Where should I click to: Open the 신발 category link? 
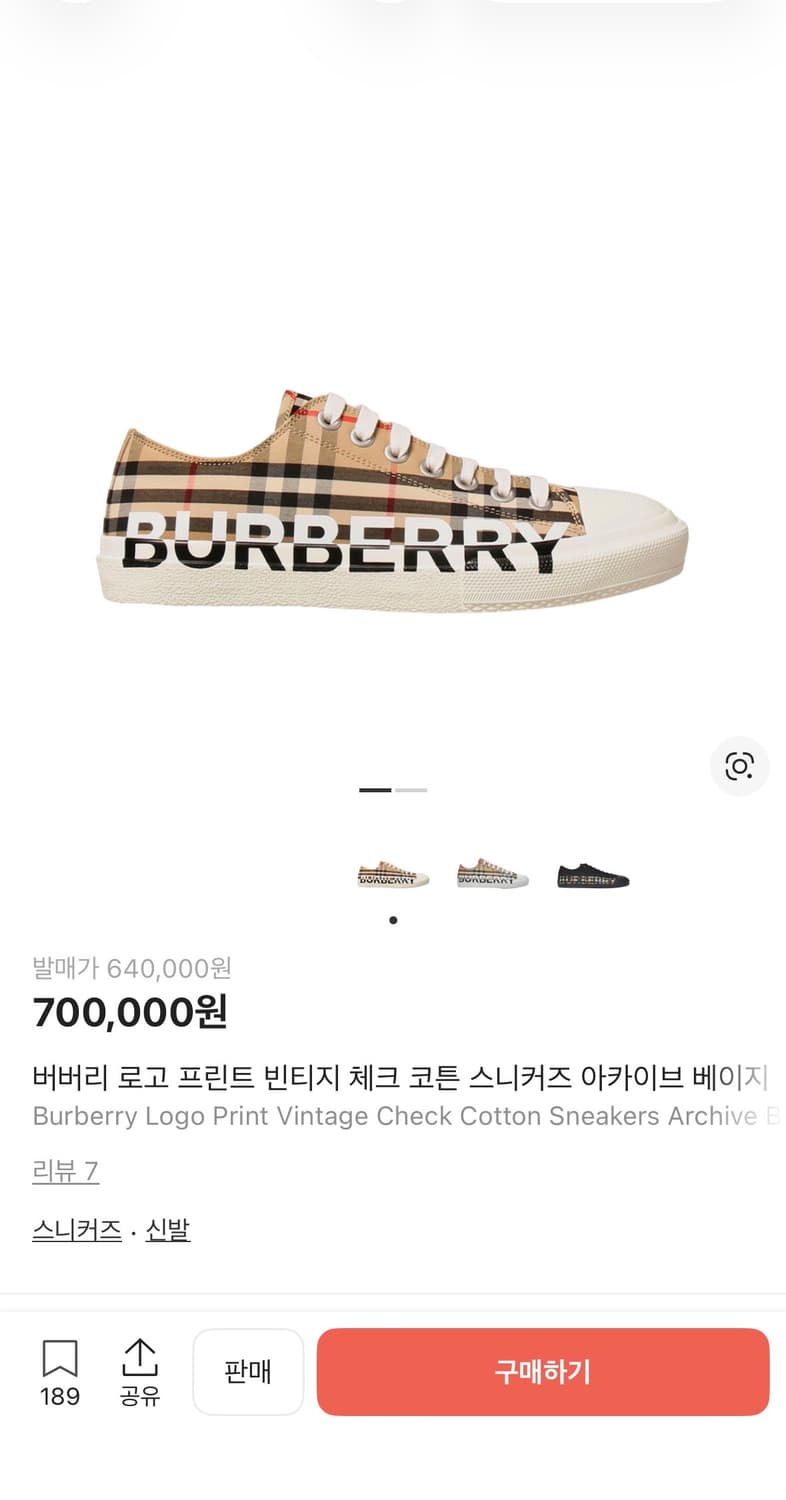[166, 1229]
